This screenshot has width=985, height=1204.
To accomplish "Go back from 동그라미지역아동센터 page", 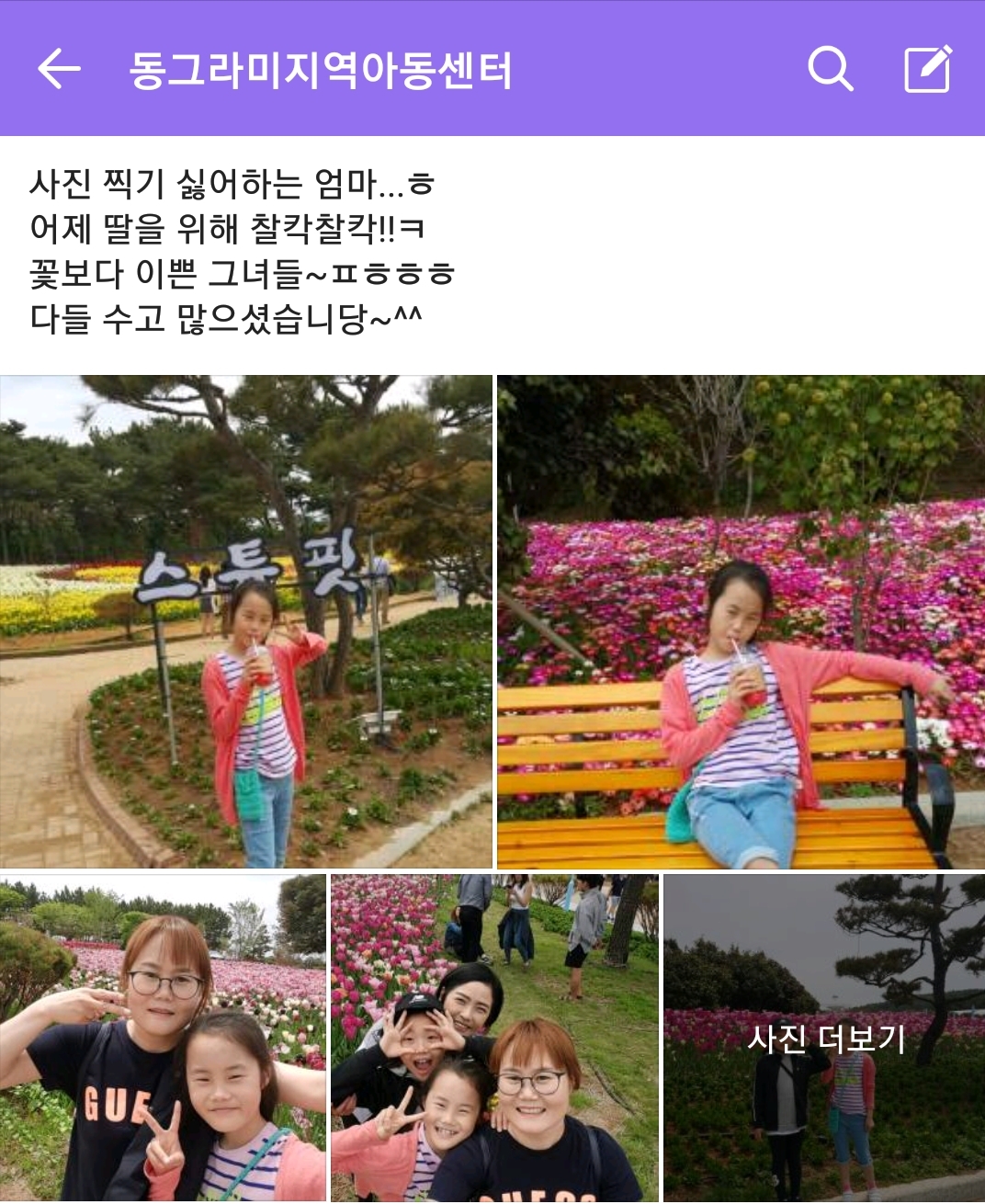I will click(59, 69).
